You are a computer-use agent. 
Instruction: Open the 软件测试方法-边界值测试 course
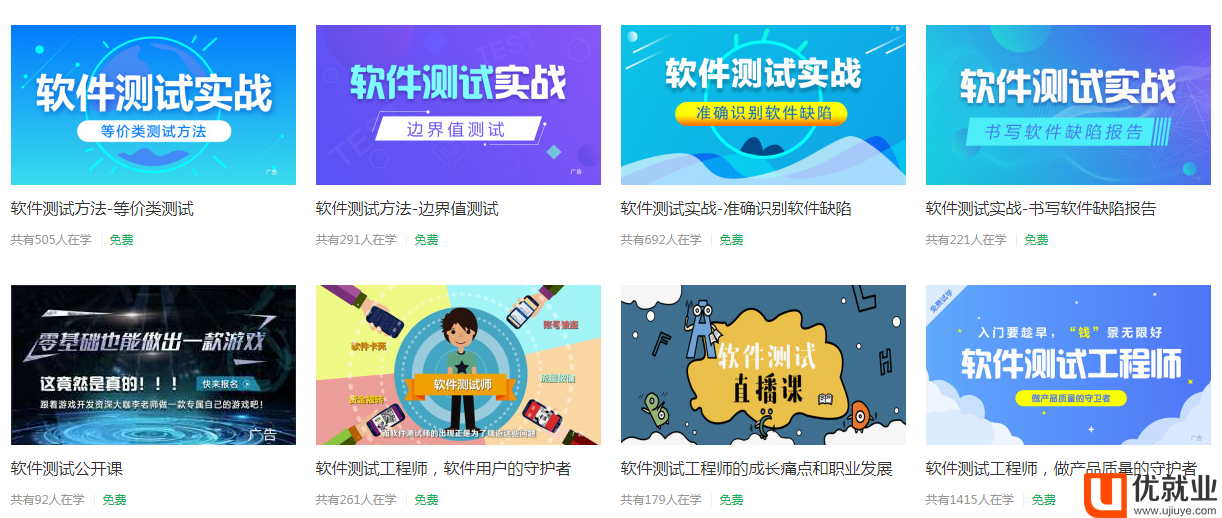click(458, 105)
